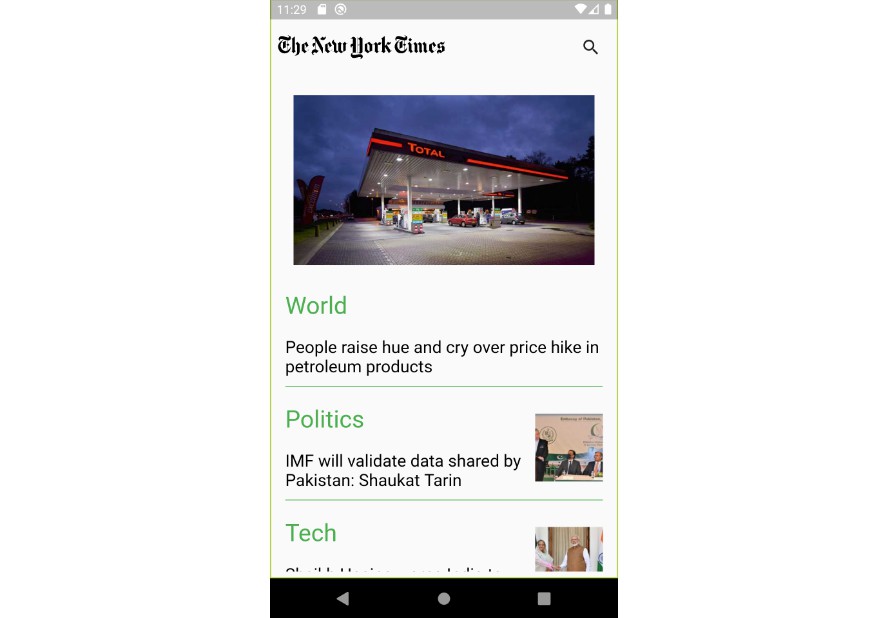Go back using the system back button
This screenshot has width=888, height=618.
[x=343, y=598]
